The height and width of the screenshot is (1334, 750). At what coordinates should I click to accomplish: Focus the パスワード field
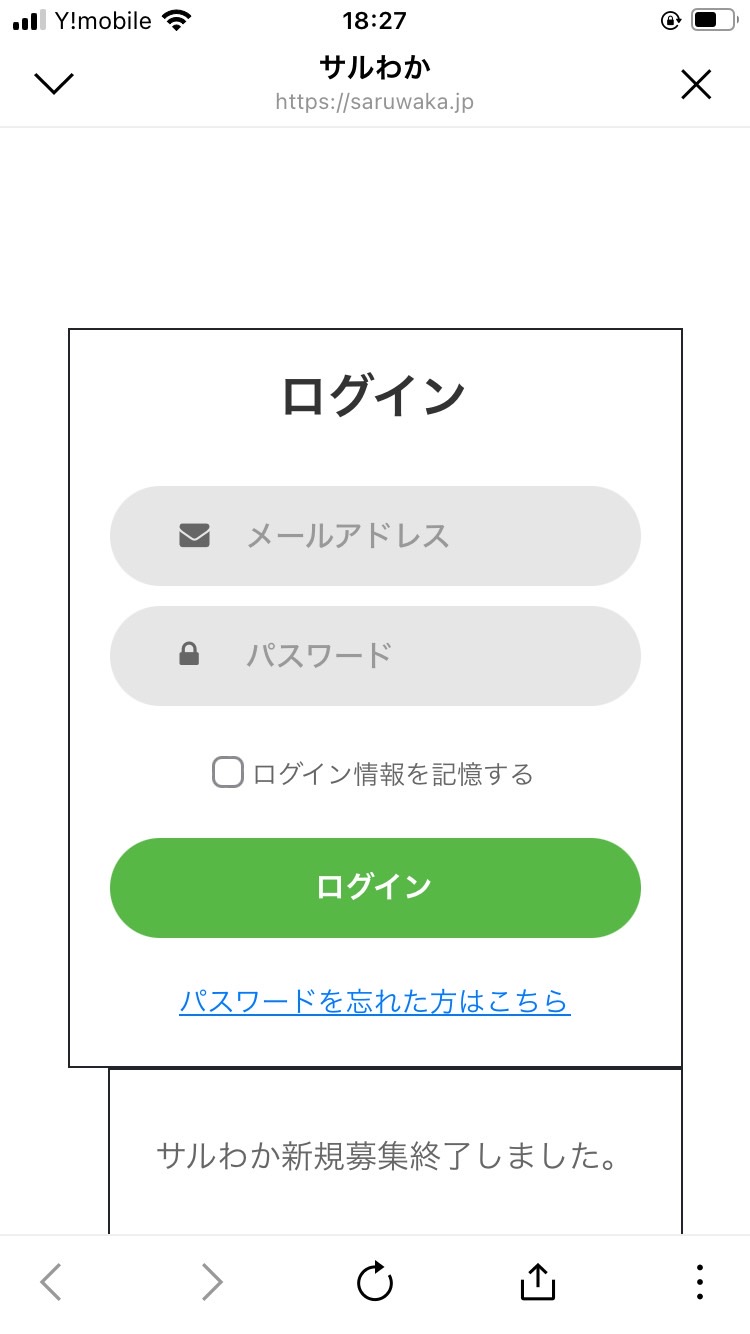click(x=375, y=656)
